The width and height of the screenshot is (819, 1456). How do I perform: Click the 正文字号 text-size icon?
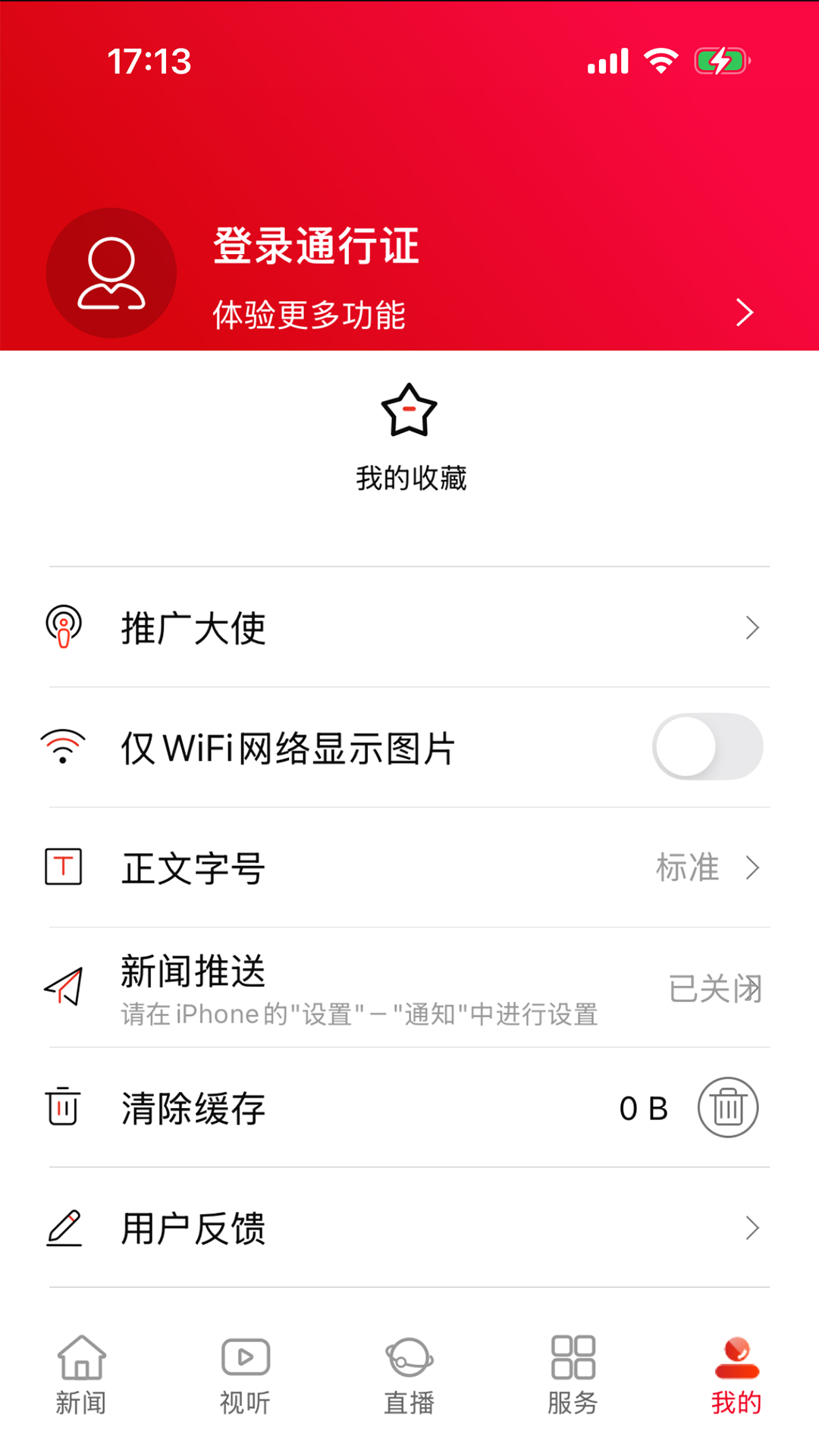click(x=64, y=868)
